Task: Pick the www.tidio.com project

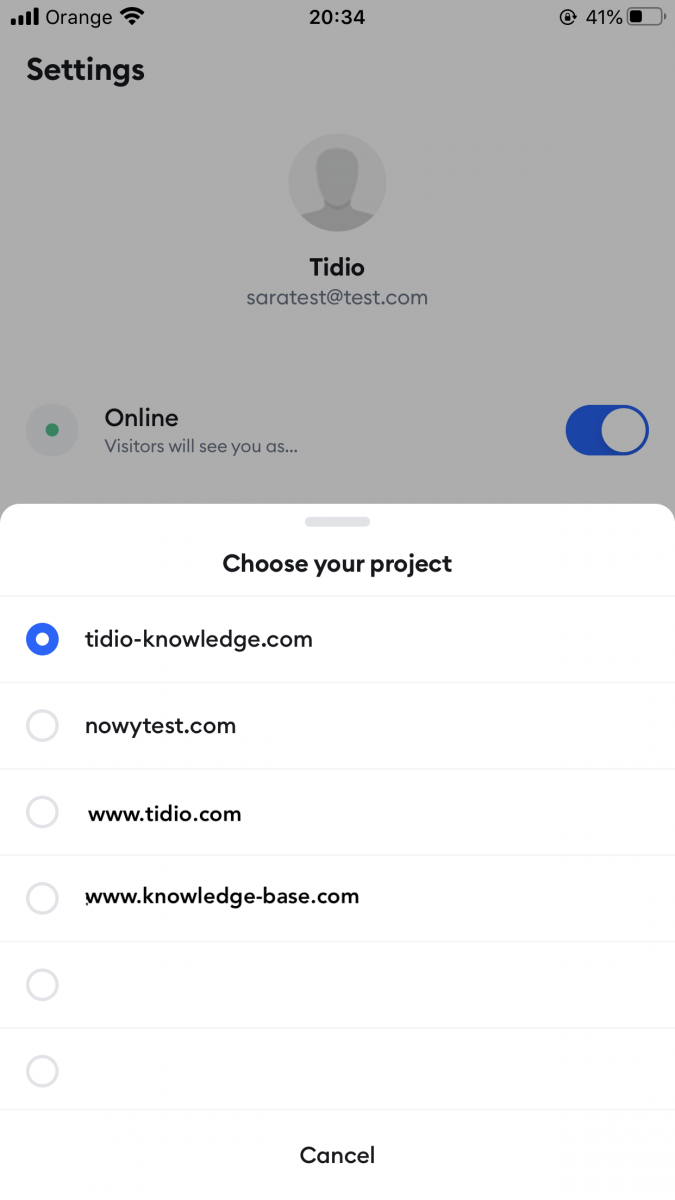Action: (337, 812)
